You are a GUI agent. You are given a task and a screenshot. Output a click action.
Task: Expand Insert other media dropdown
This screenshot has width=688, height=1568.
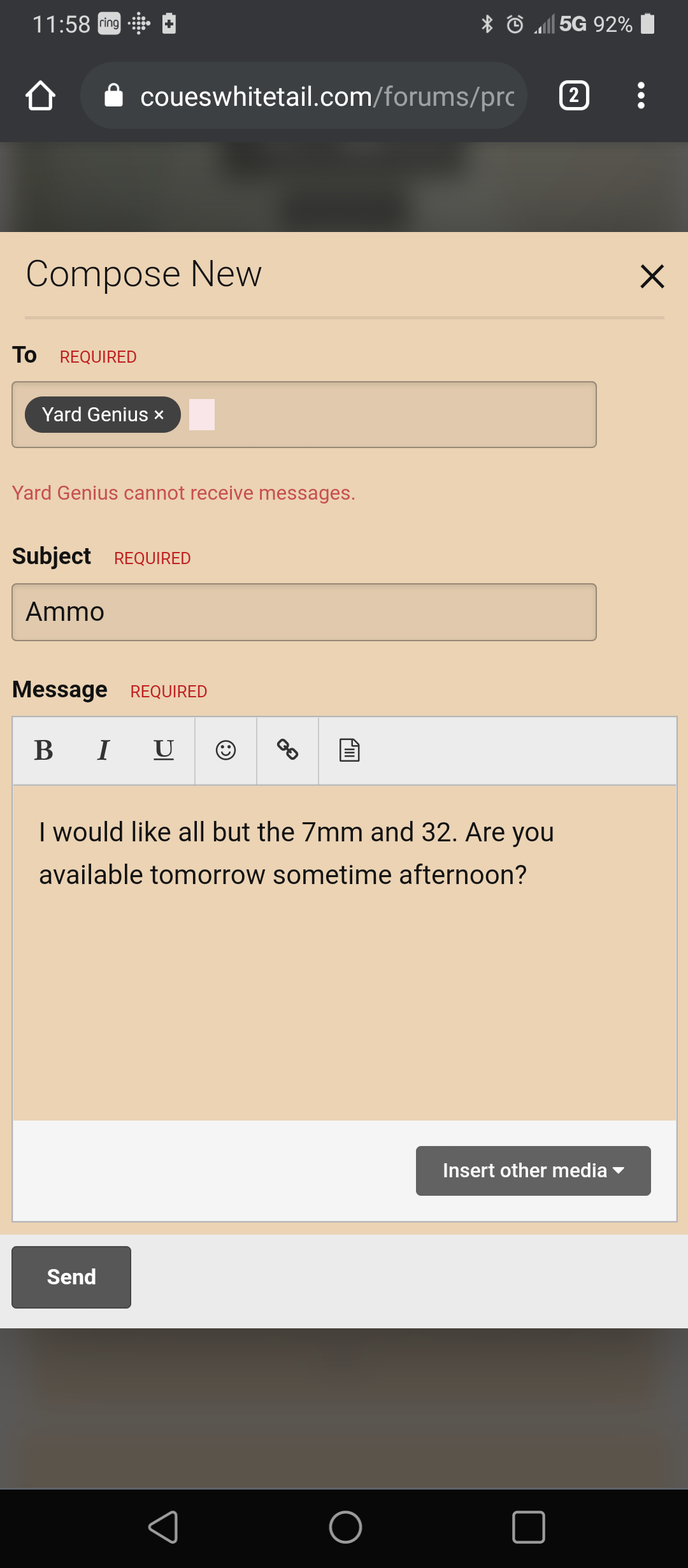533,1171
